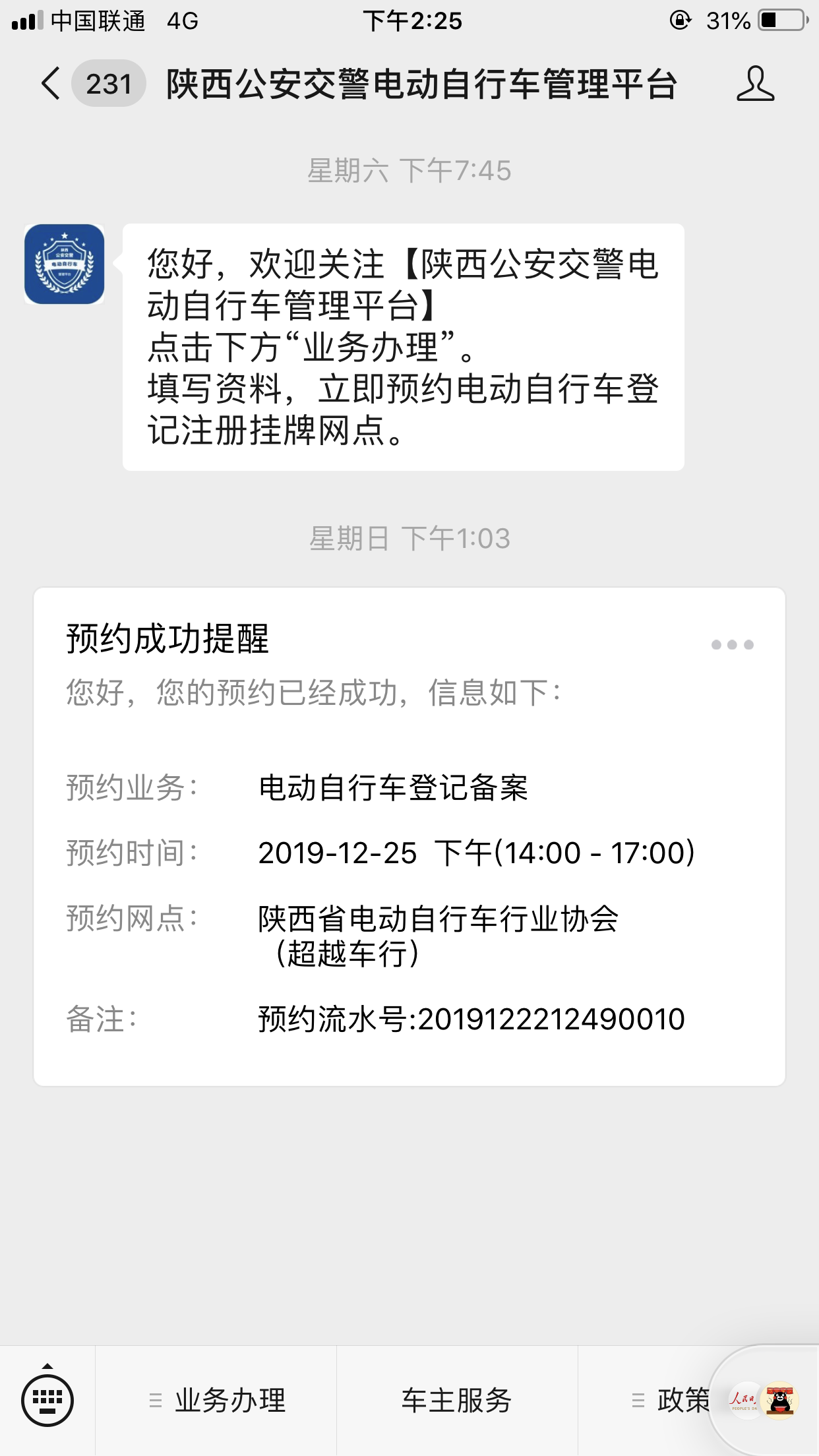Go back to the chat list
Image resolution: width=819 pixels, height=1456 pixels.
point(51,84)
